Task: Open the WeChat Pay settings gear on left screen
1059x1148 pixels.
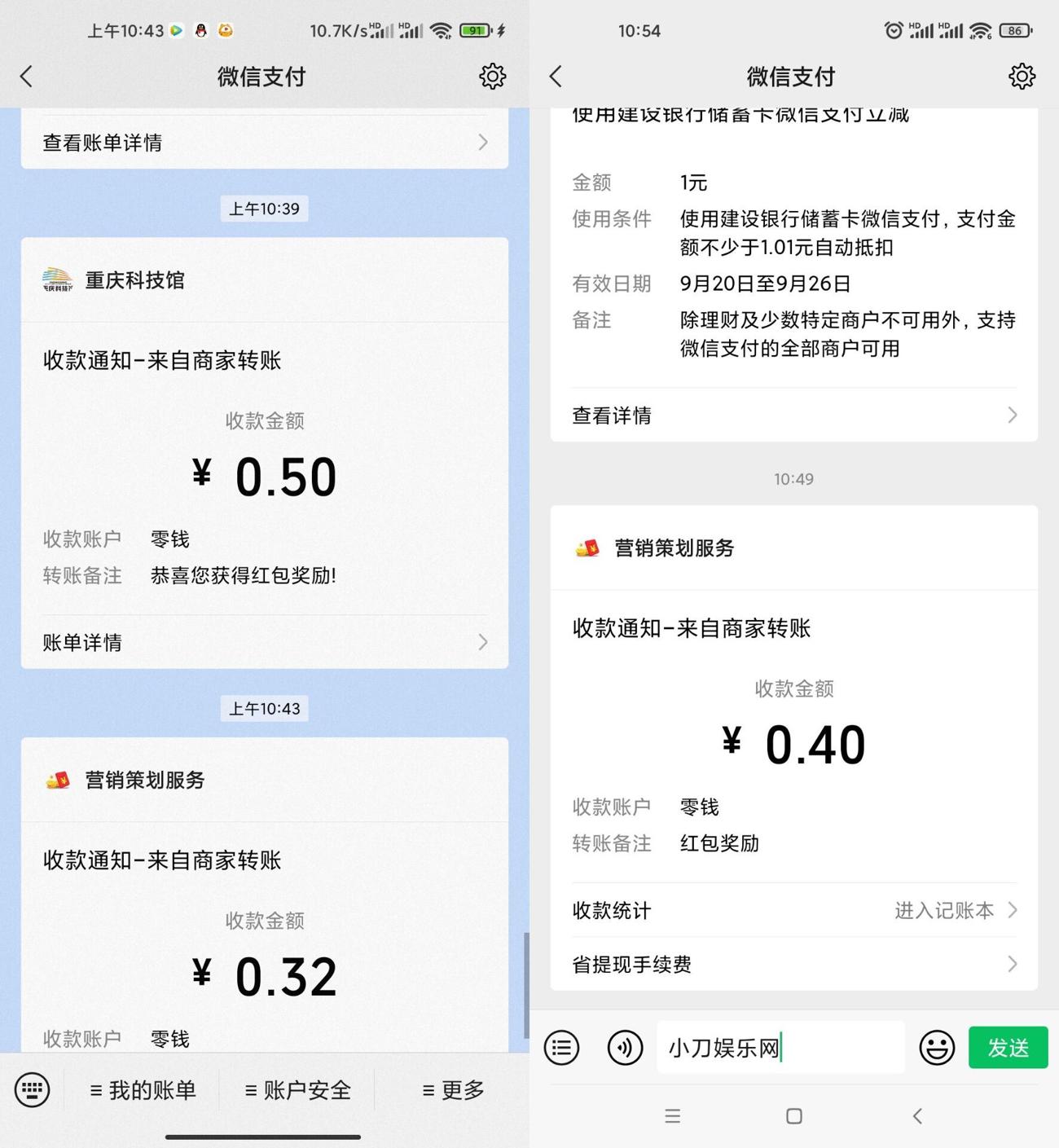Action: click(x=492, y=76)
